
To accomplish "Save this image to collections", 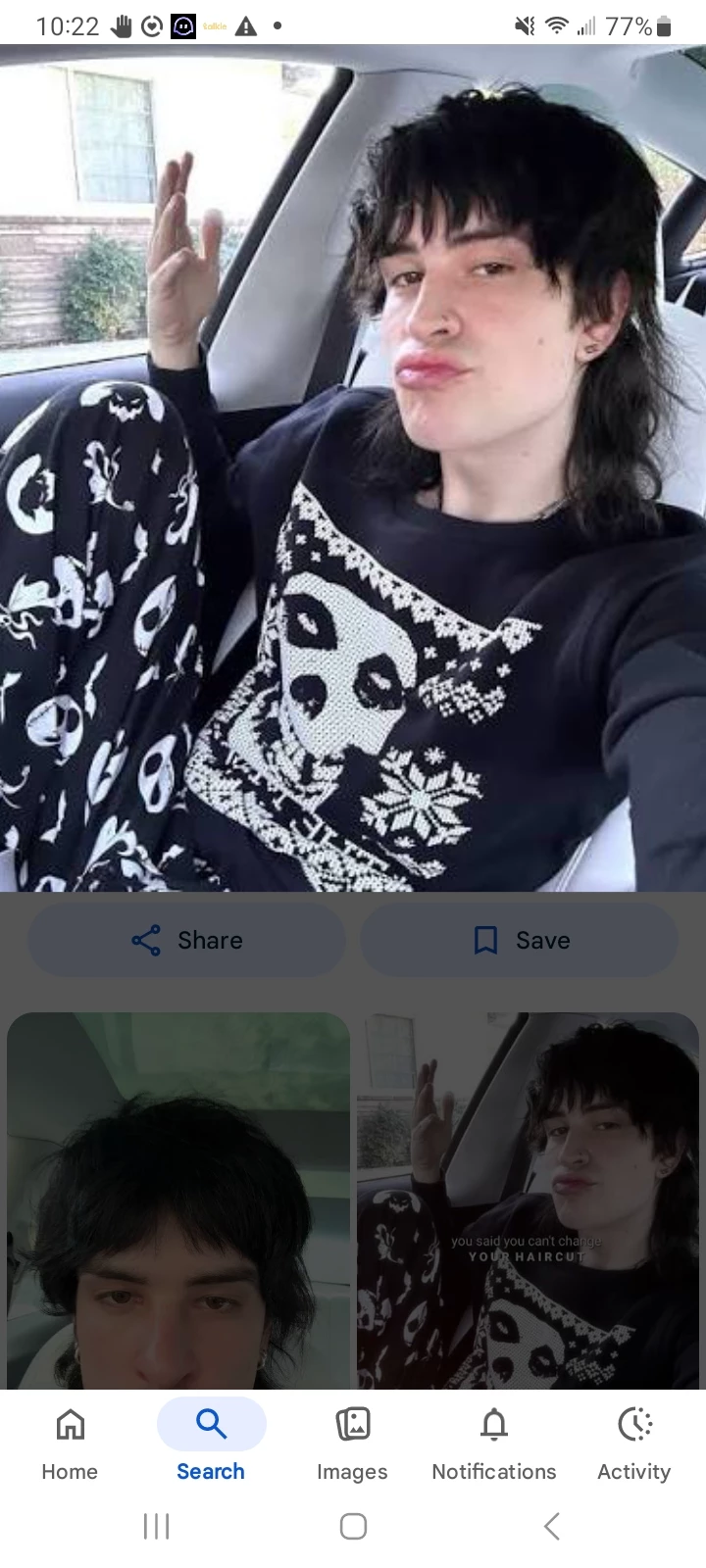I will (519, 940).
